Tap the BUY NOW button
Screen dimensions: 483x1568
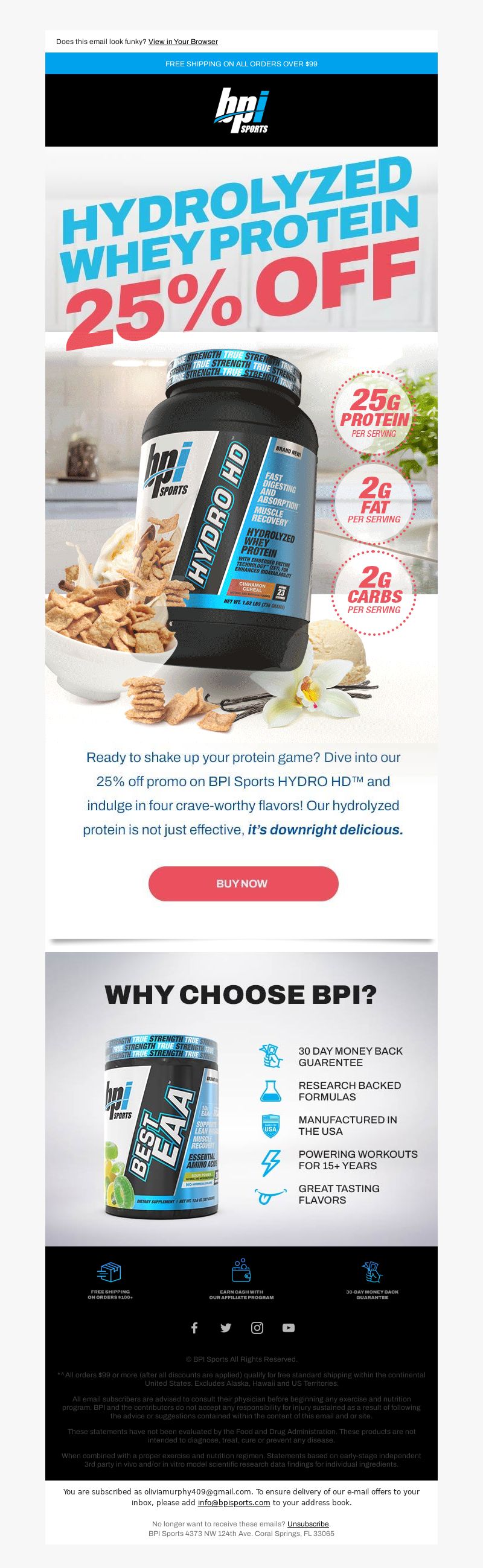click(x=243, y=883)
